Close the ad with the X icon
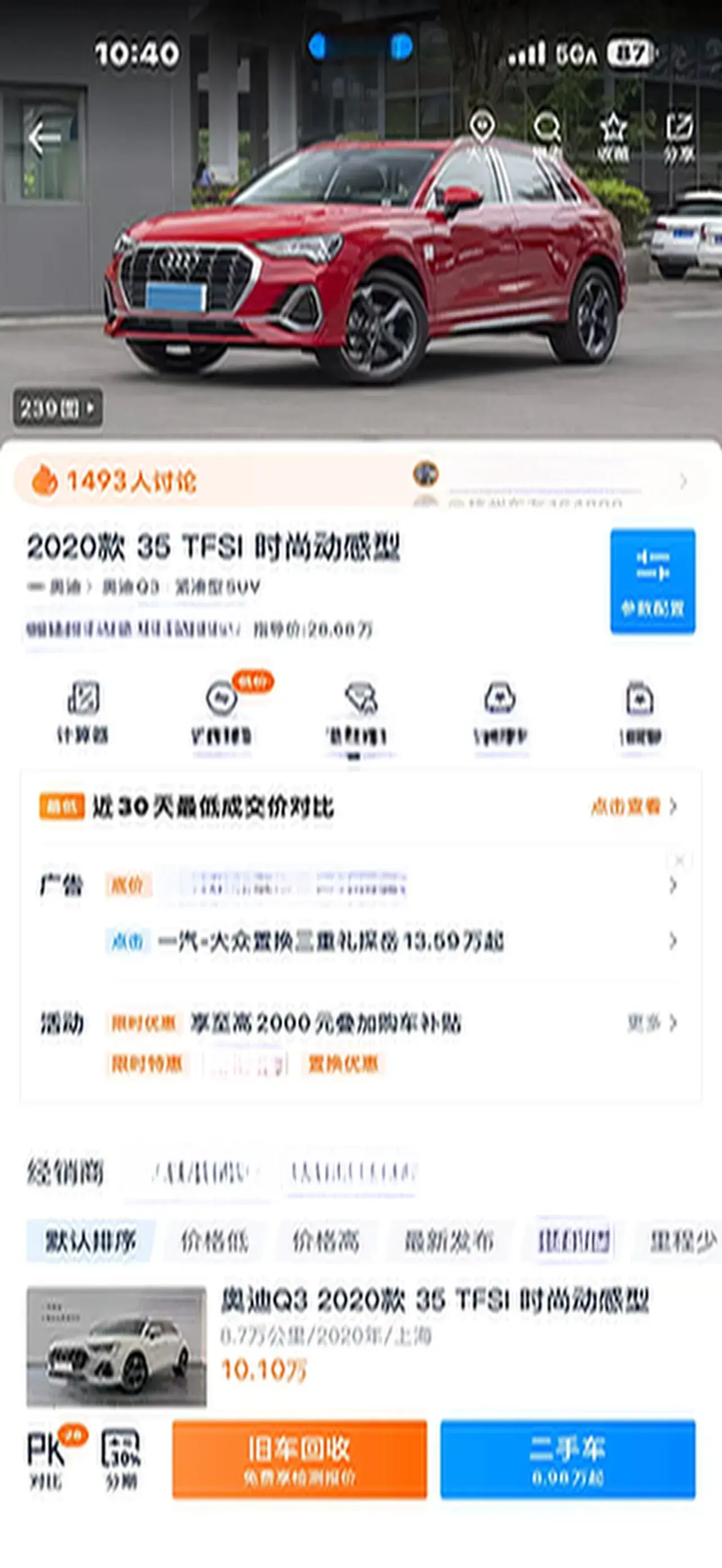 679,860
